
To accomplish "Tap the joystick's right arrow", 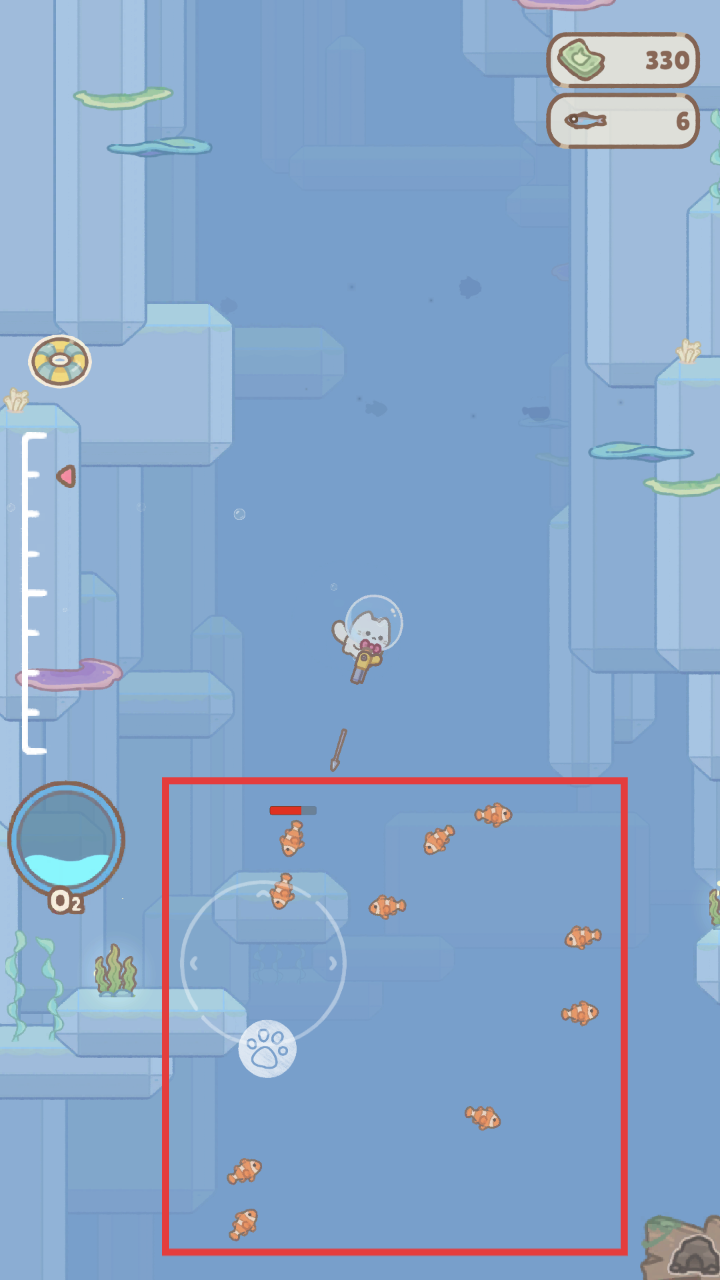I will (331, 963).
